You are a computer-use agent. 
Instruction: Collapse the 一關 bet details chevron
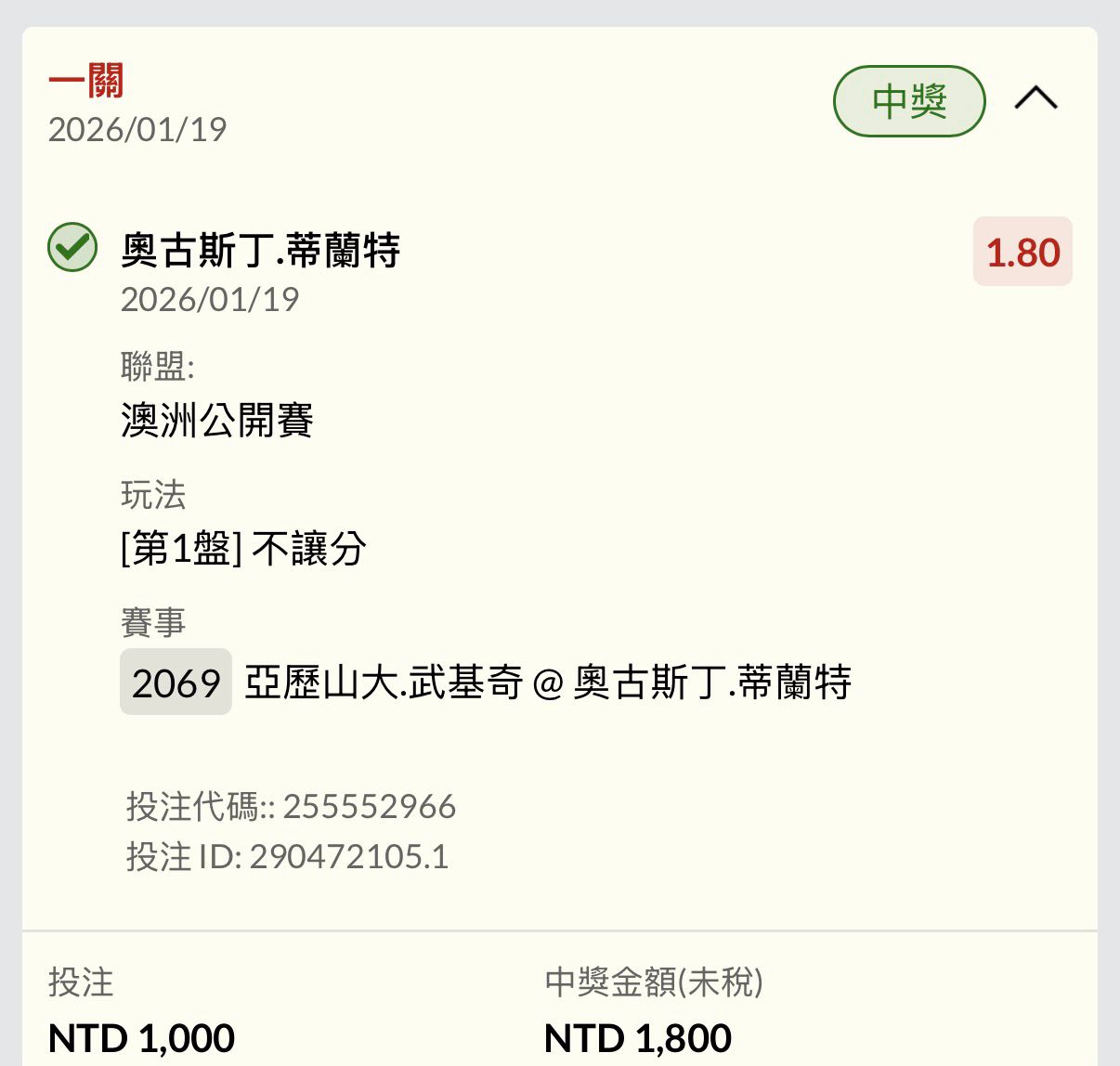[1035, 98]
